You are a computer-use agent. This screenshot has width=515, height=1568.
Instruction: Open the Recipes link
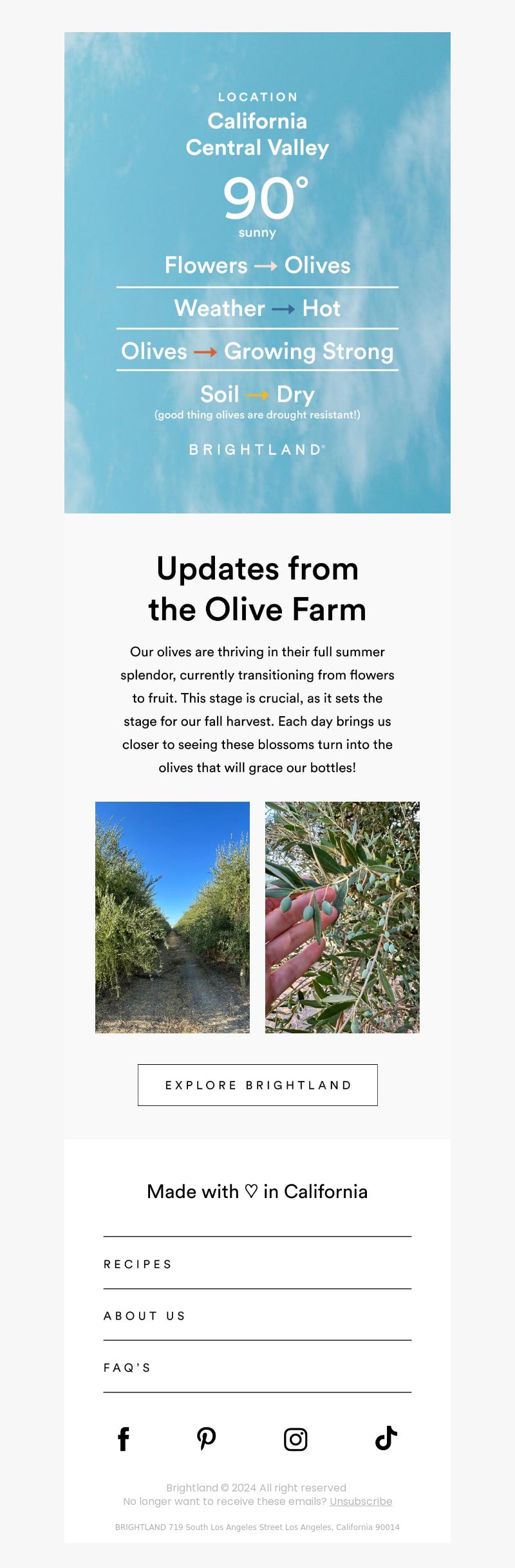(x=138, y=1264)
